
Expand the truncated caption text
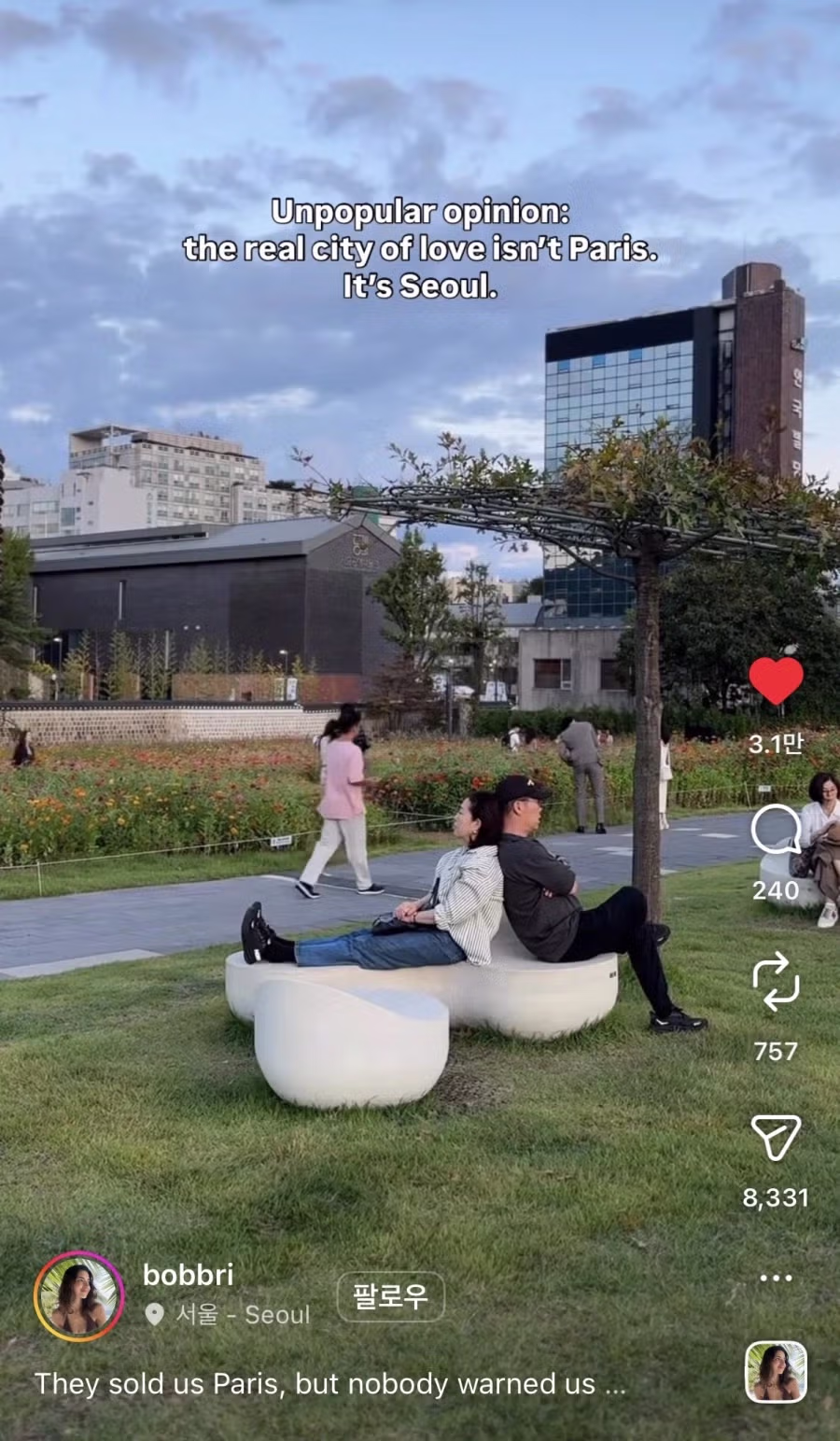pos(327,1385)
